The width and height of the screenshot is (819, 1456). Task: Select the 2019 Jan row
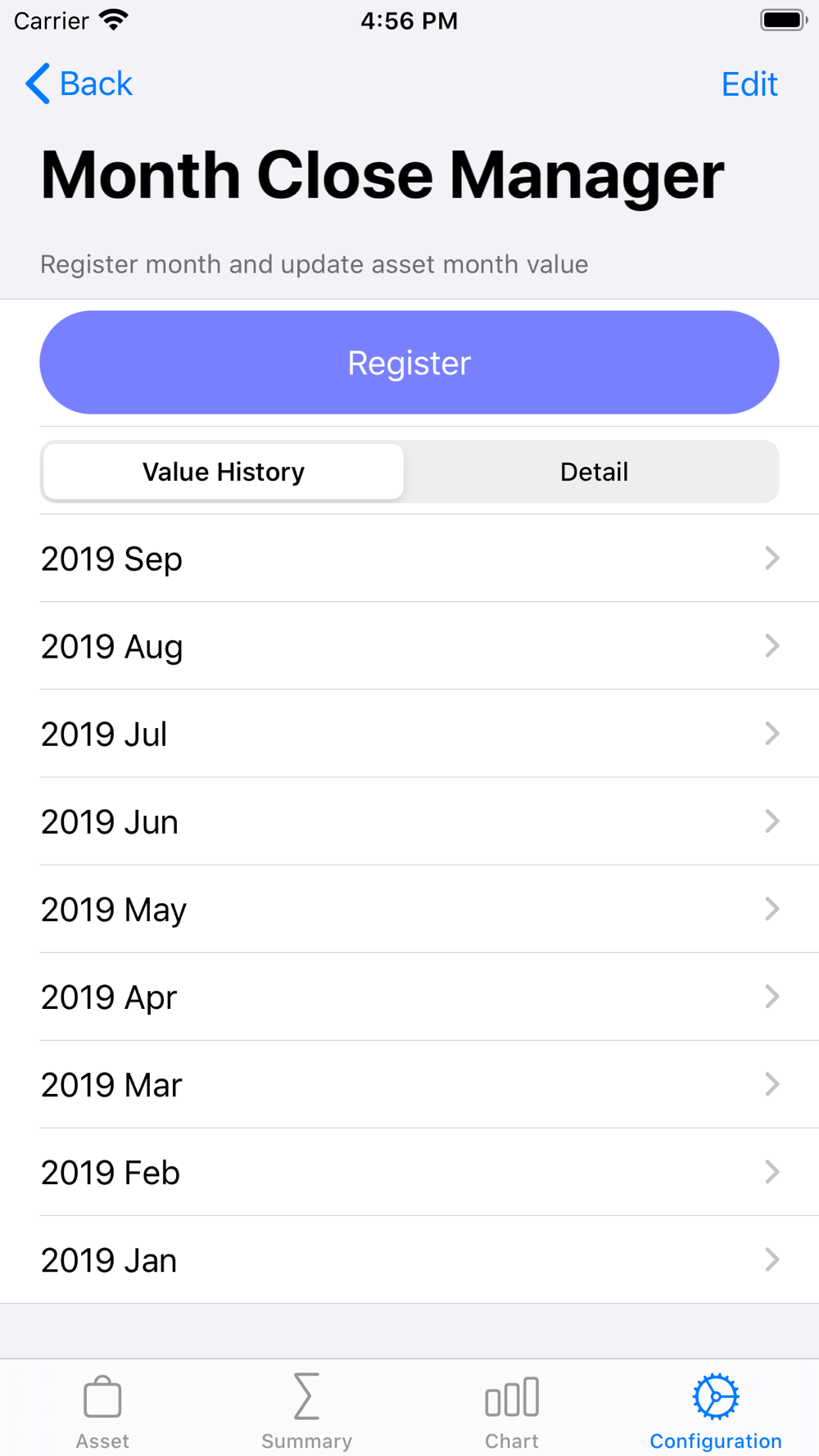pos(409,1259)
